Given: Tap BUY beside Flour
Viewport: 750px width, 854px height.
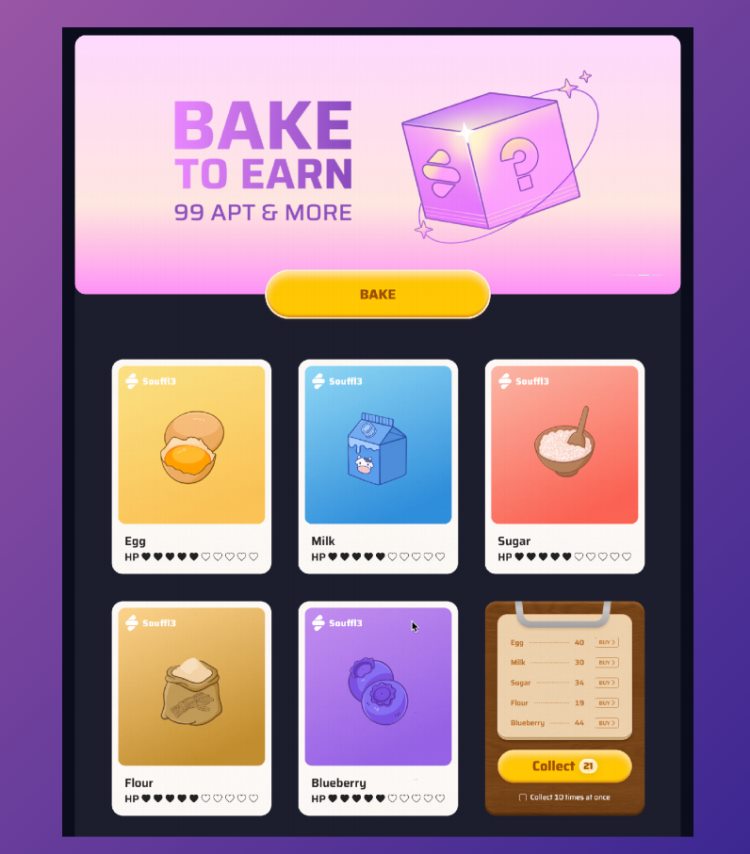Looking at the screenshot, I should coord(606,703).
